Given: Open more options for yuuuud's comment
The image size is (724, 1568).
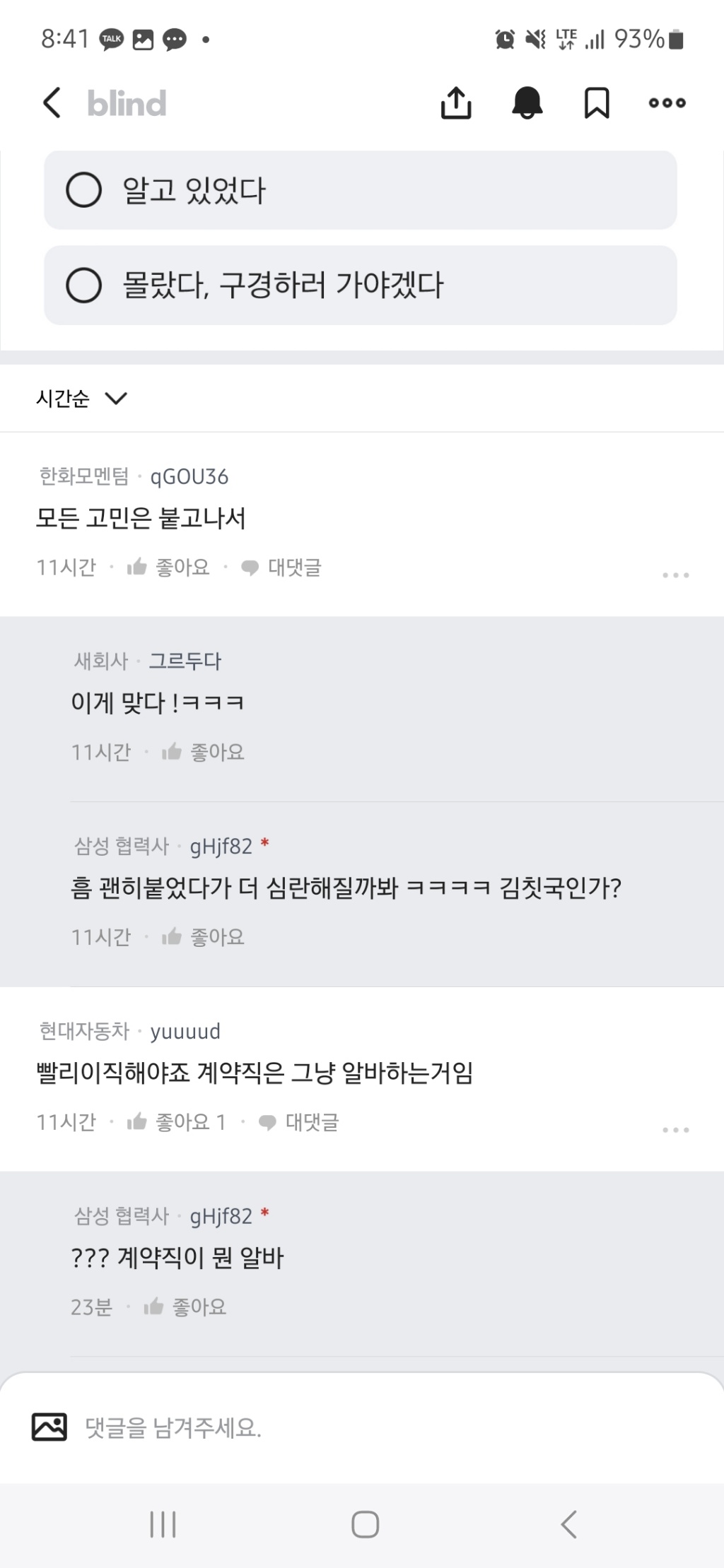Looking at the screenshot, I should coord(675,1130).
